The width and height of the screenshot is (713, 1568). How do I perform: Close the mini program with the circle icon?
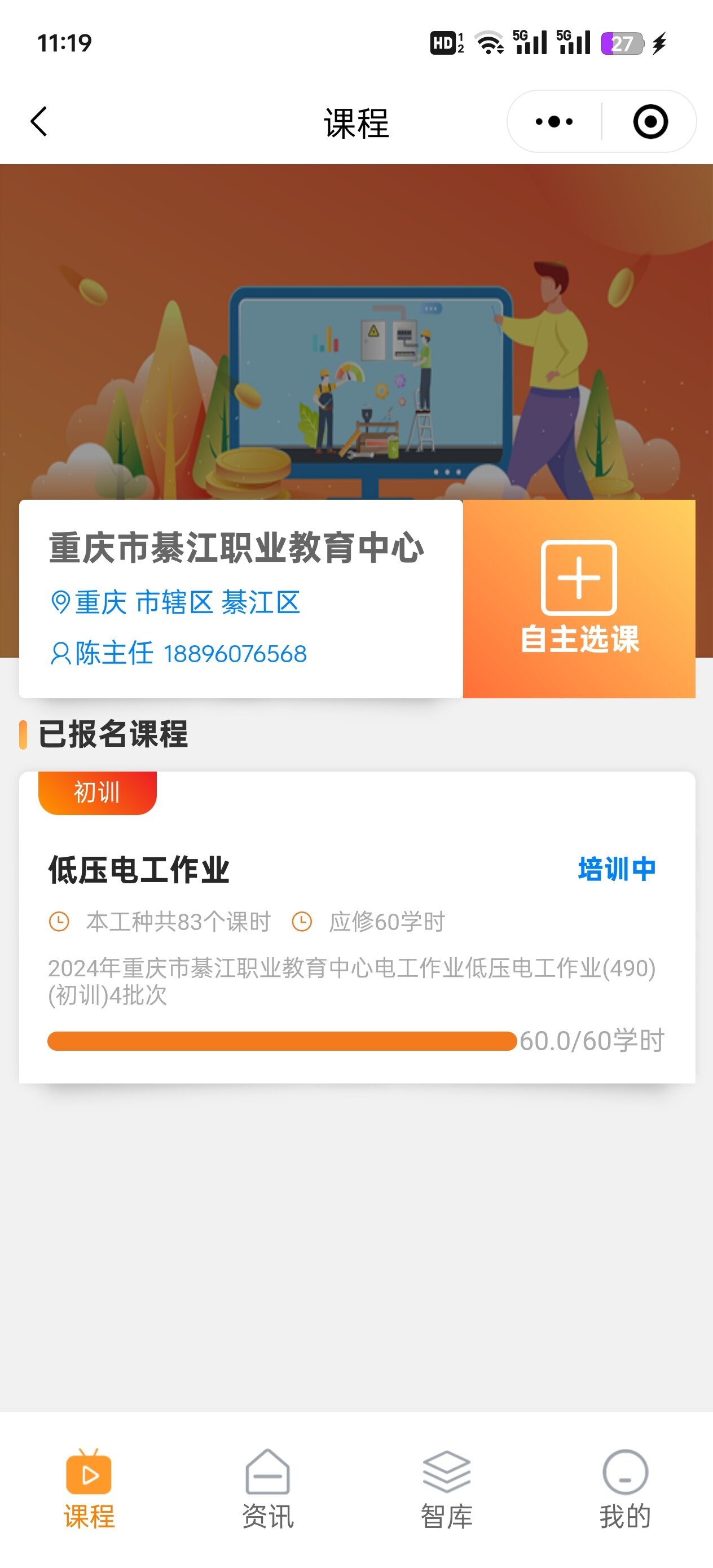click(x=650, y=122)
